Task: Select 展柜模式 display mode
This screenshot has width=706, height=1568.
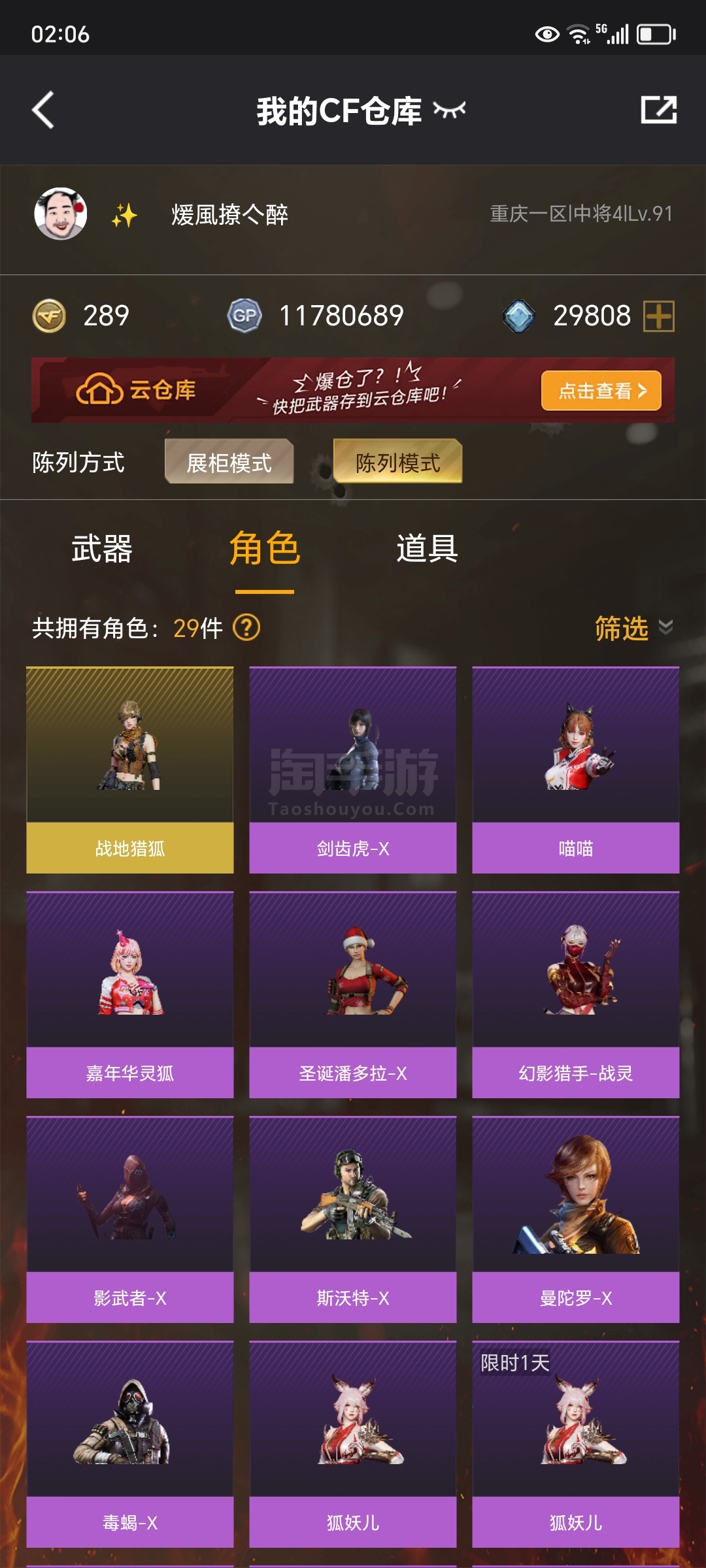Action: (x=229, y=462)
